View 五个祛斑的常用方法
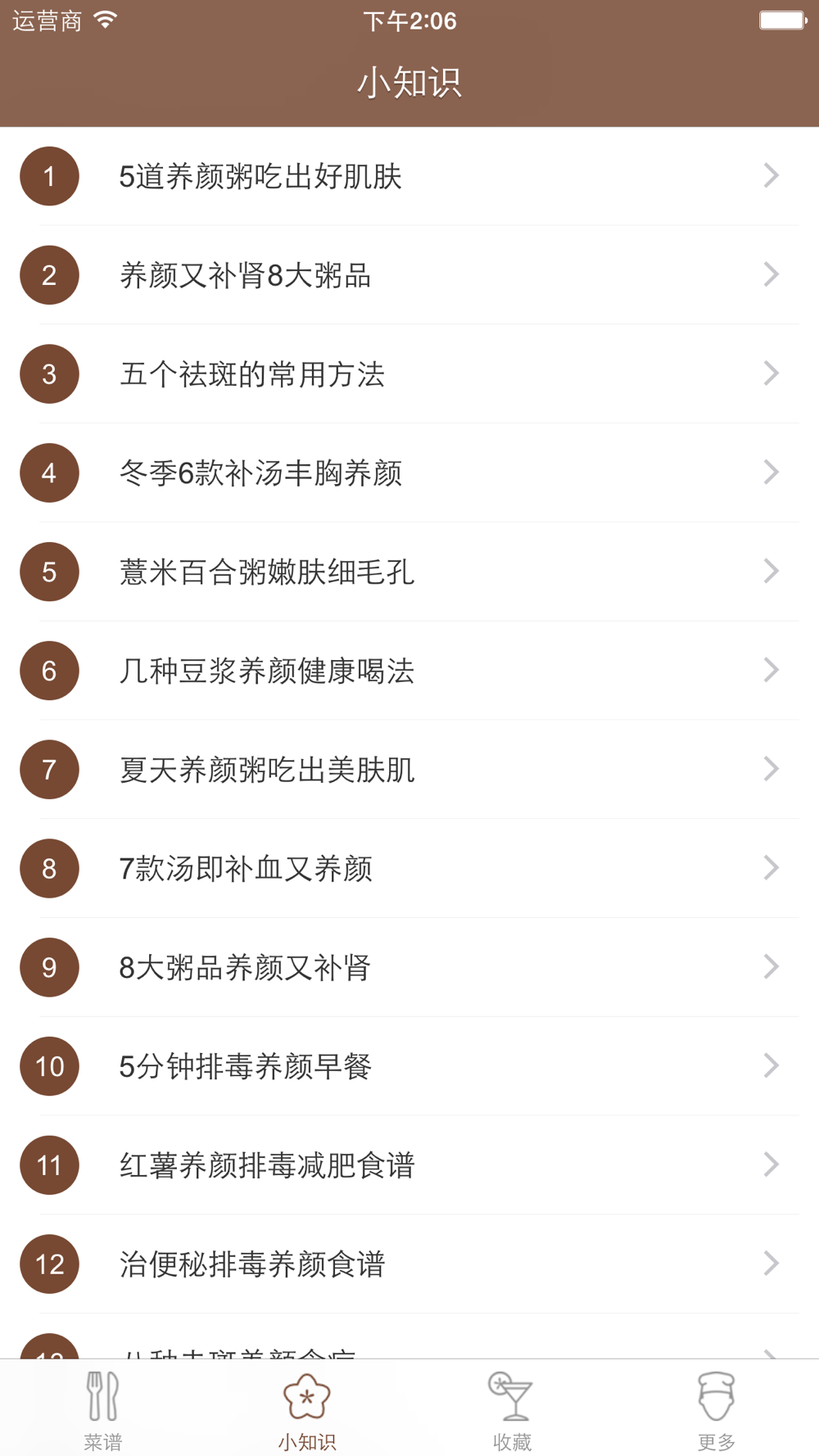The width and height of the screenshot is (819, 1456). tap(409, 374)
